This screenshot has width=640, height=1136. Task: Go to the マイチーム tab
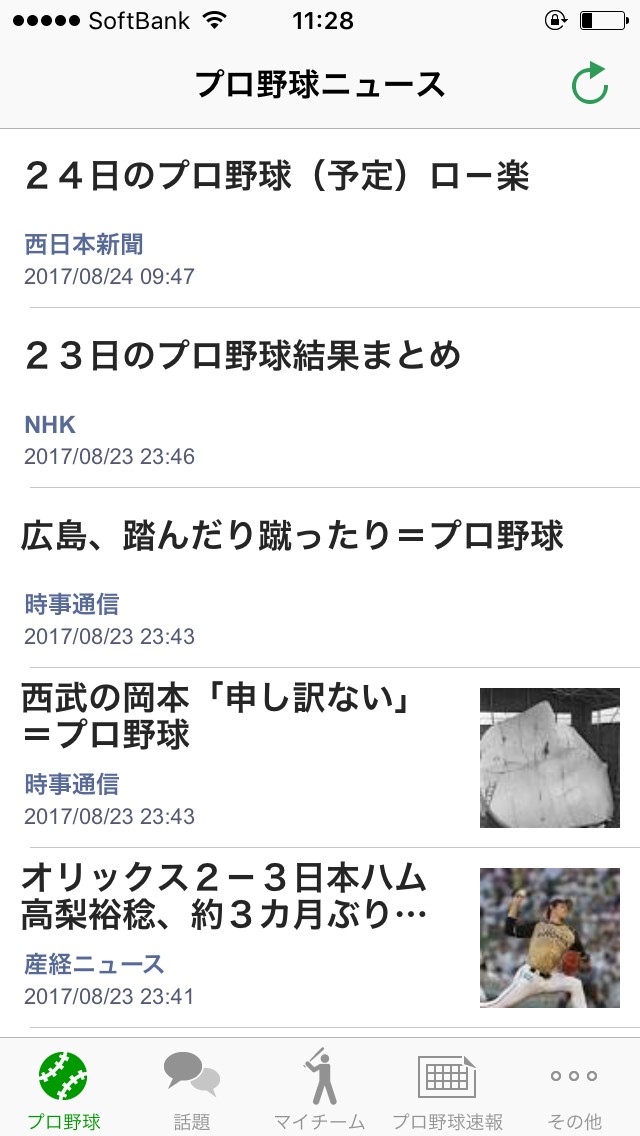pyautogui.click(x=320, y=1089)
